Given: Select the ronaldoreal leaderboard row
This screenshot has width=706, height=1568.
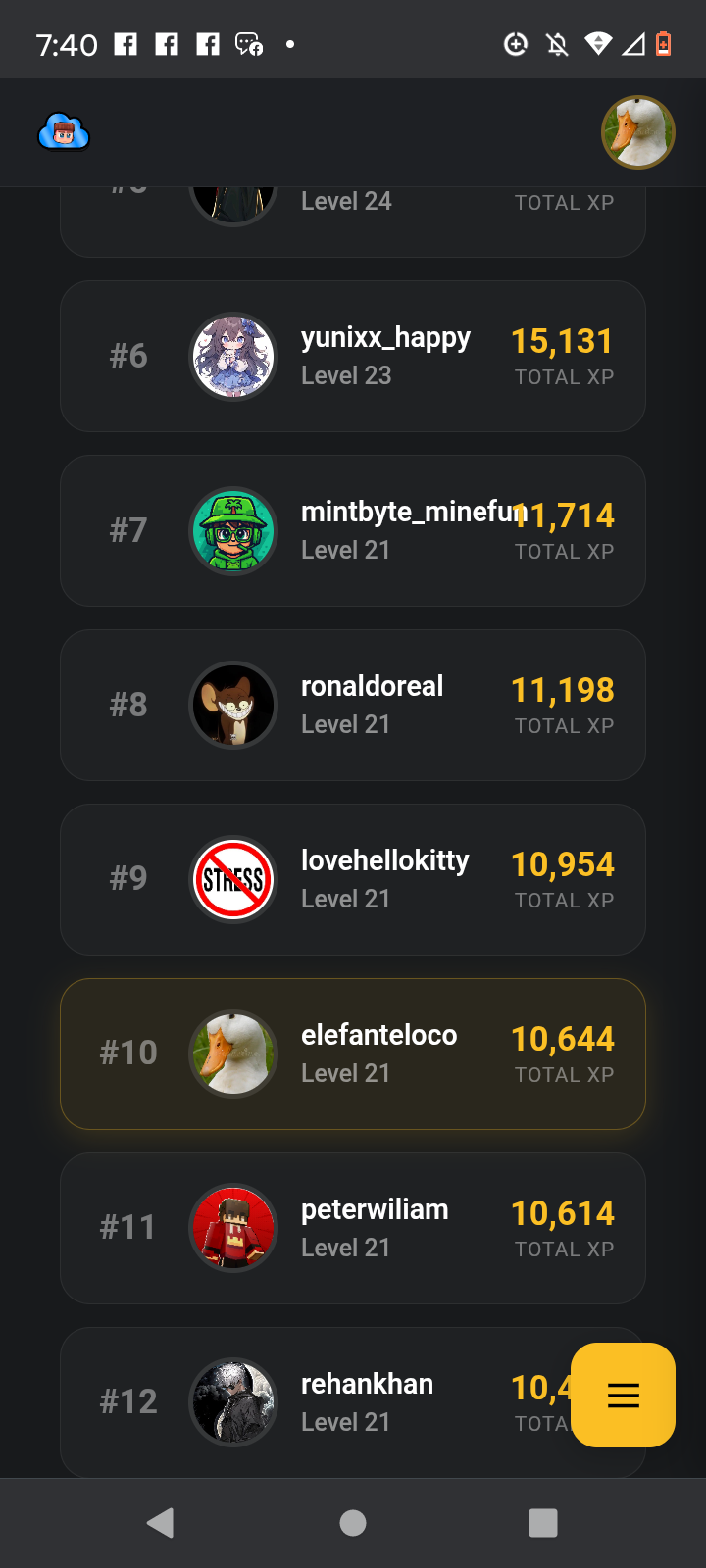Looking at the screenshot, I should (353, 706).
